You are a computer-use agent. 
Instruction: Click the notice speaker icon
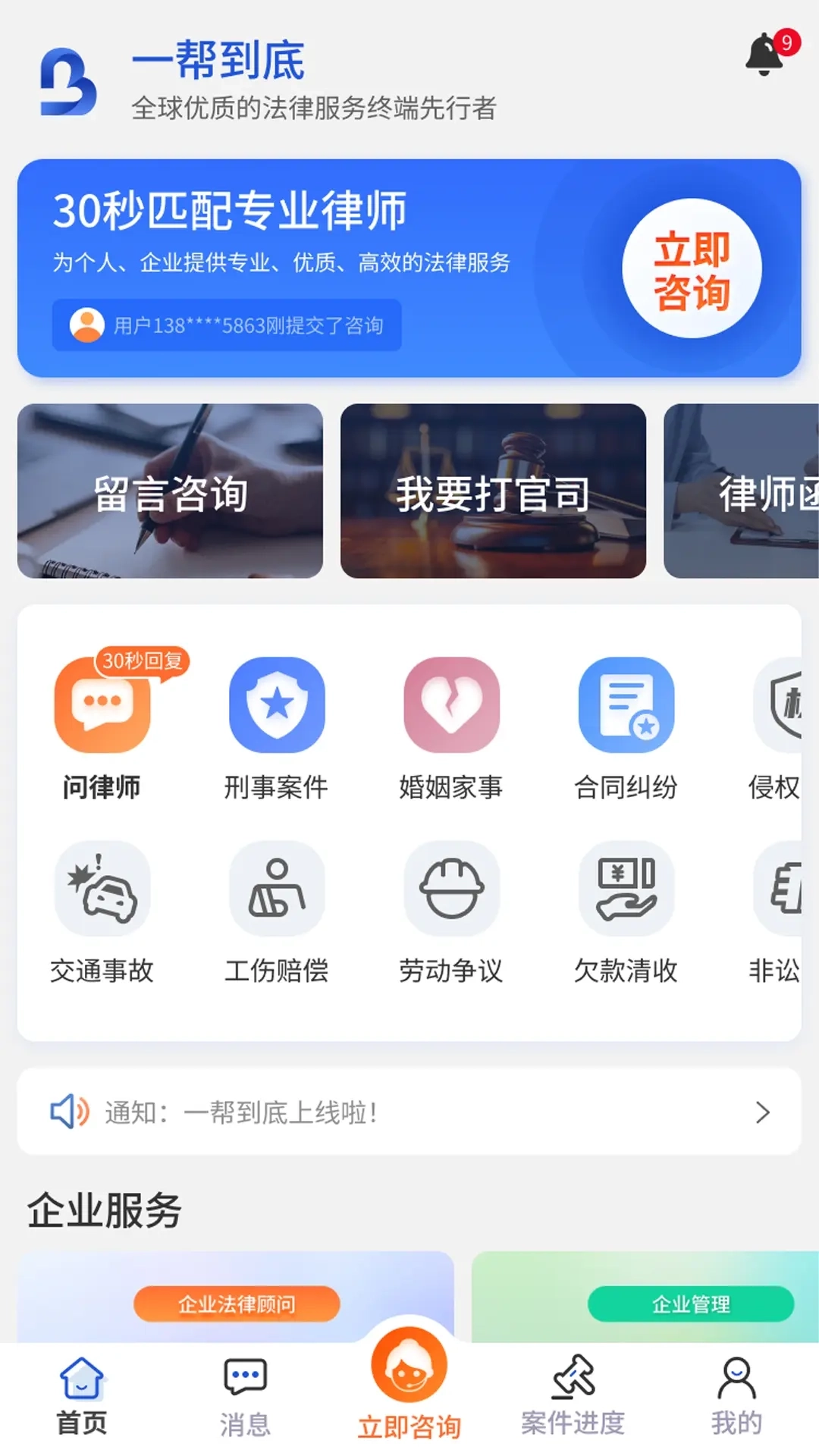tap(70, 1112)
